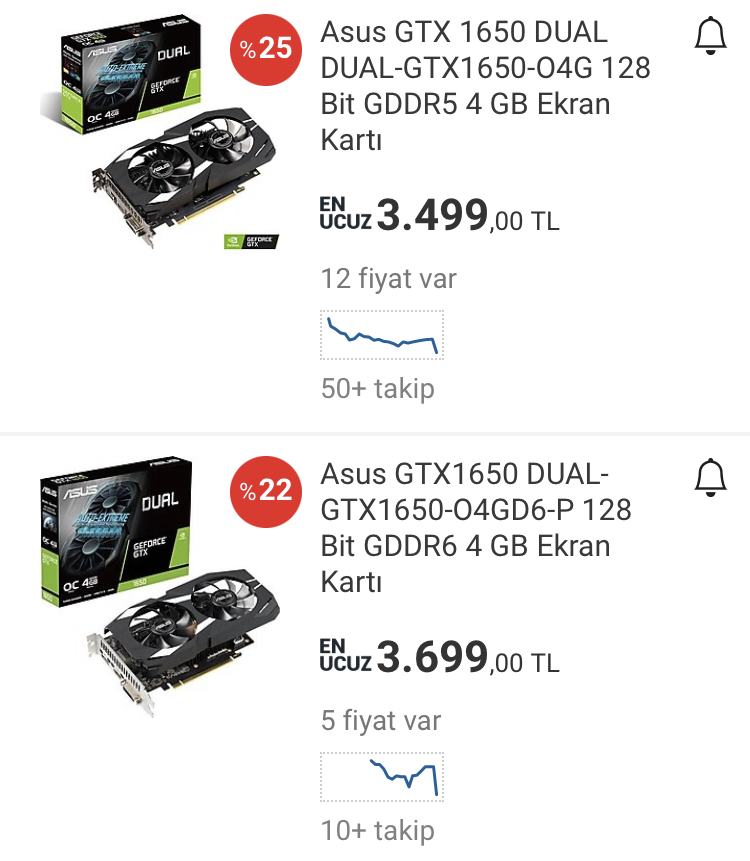This screenshot has height=861, width=750.
Task: Set price alert bell for GDDR6 card
Action: pos(710,478)
